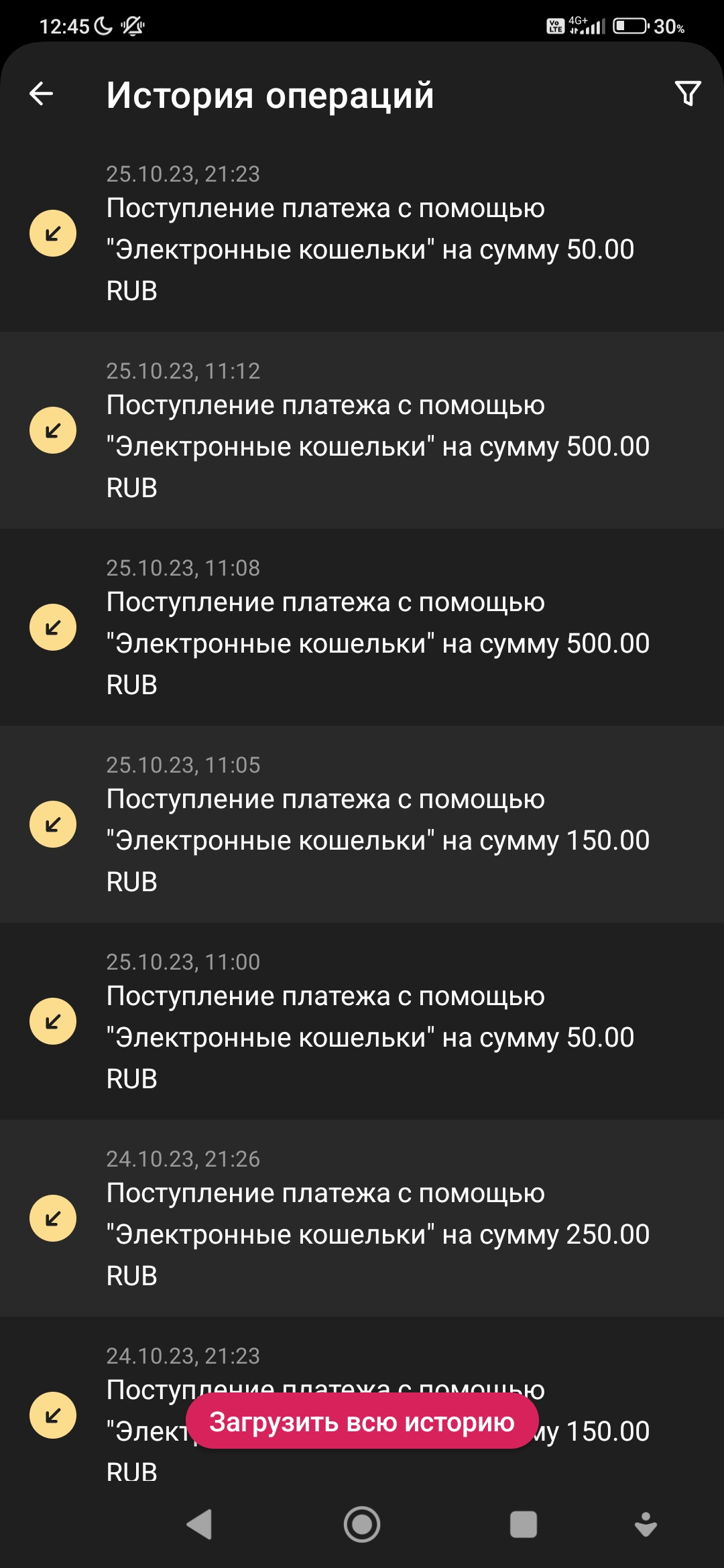
Task: View the 25.10.23, 11:05 operation of 150.00 RUB
Action: coord(362,824)
